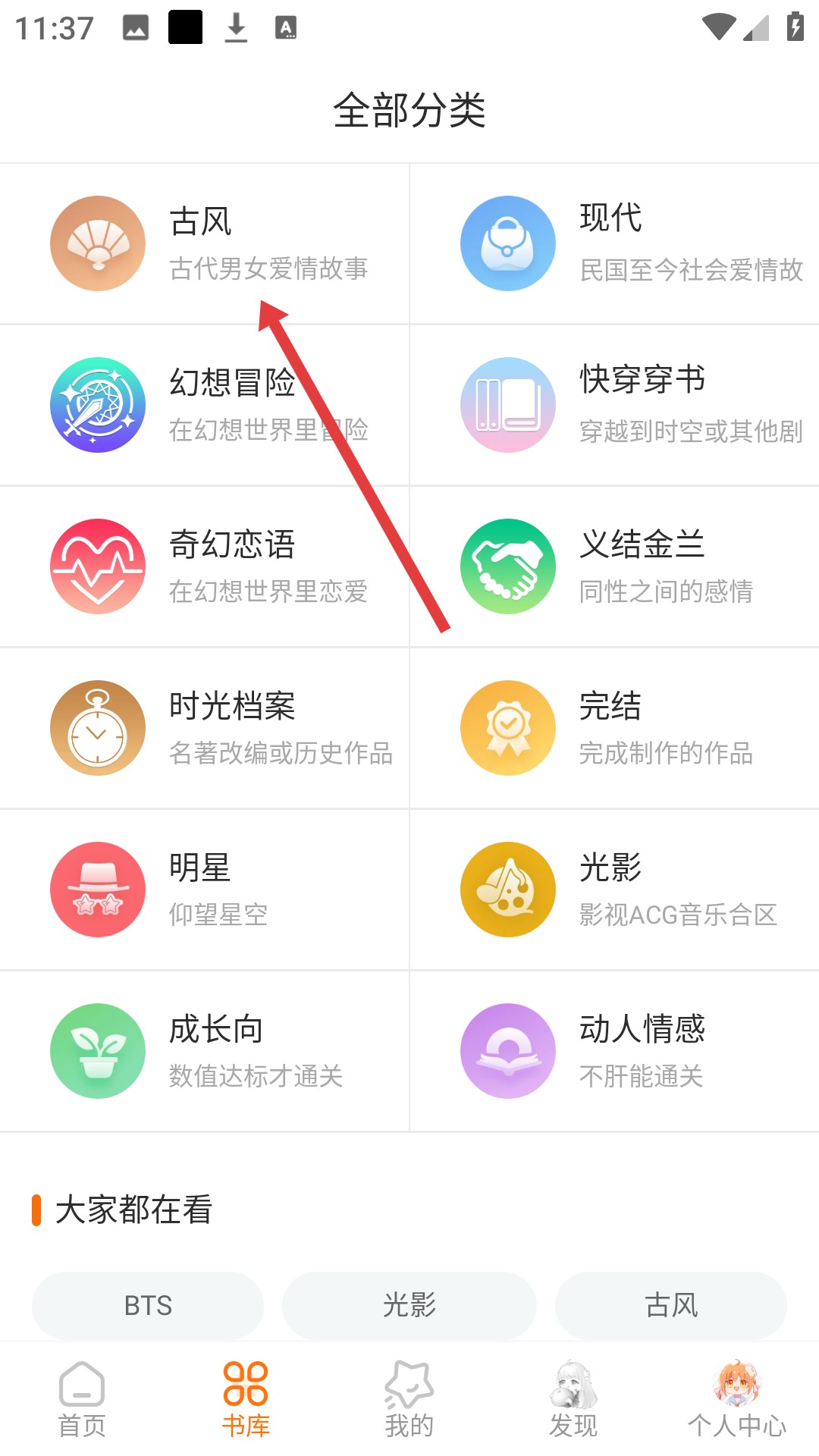
Task: Select the 成长向 category
Action: [205, 1051]
